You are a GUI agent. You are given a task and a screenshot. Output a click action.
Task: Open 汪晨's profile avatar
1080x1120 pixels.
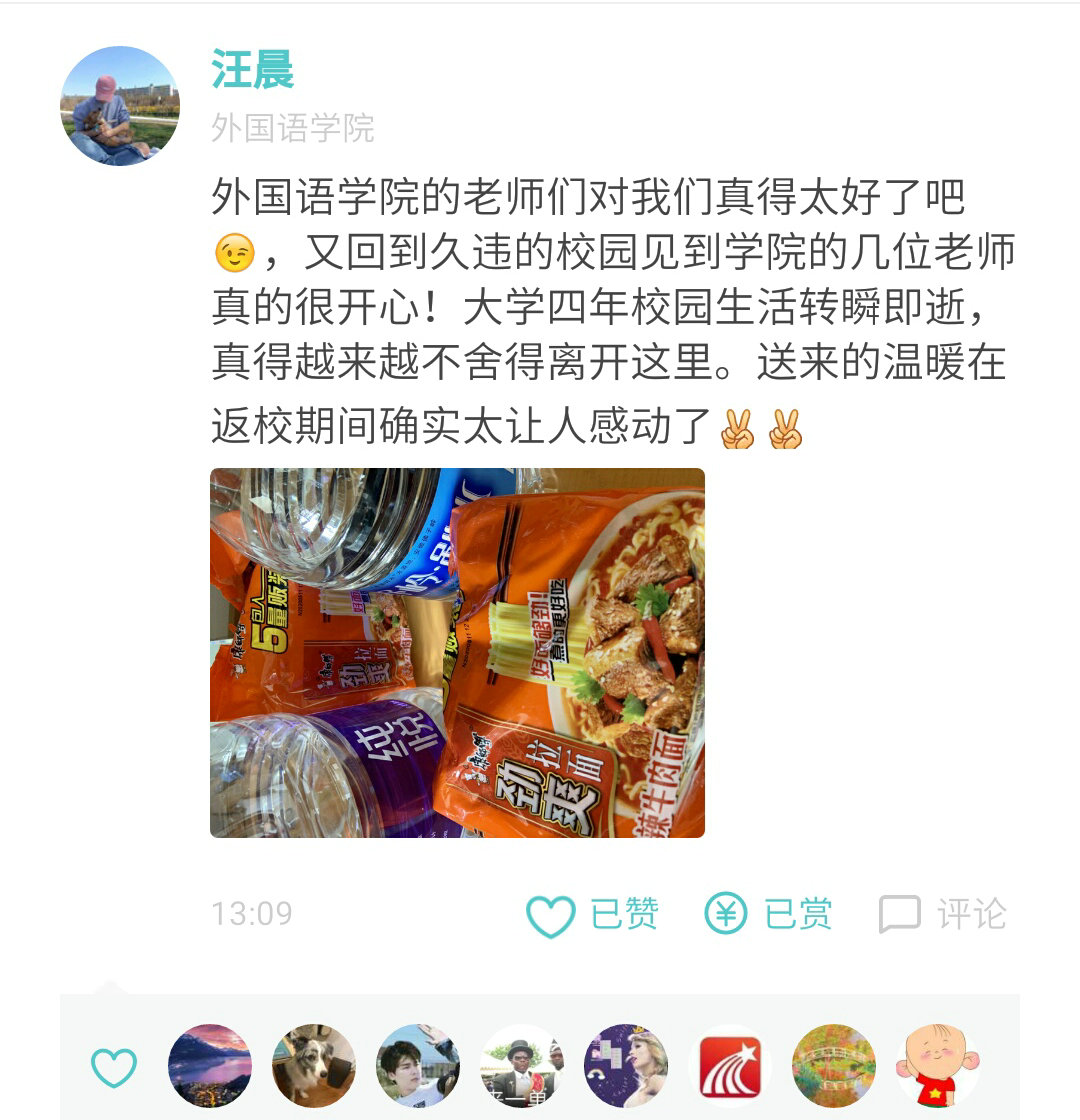coord(120,106)
